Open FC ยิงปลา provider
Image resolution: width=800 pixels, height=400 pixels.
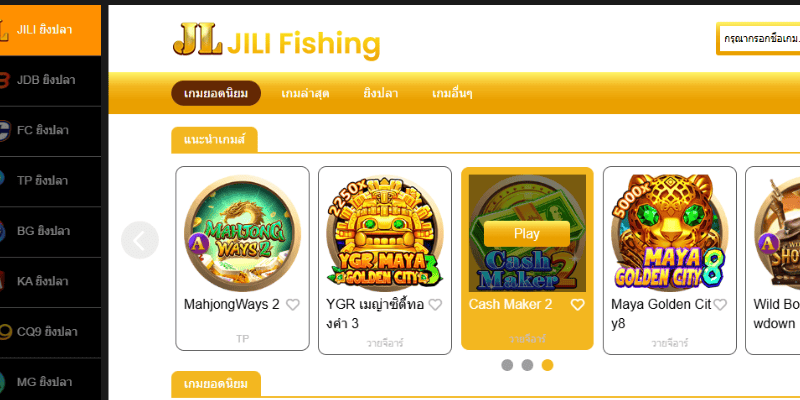coord(50,130)
